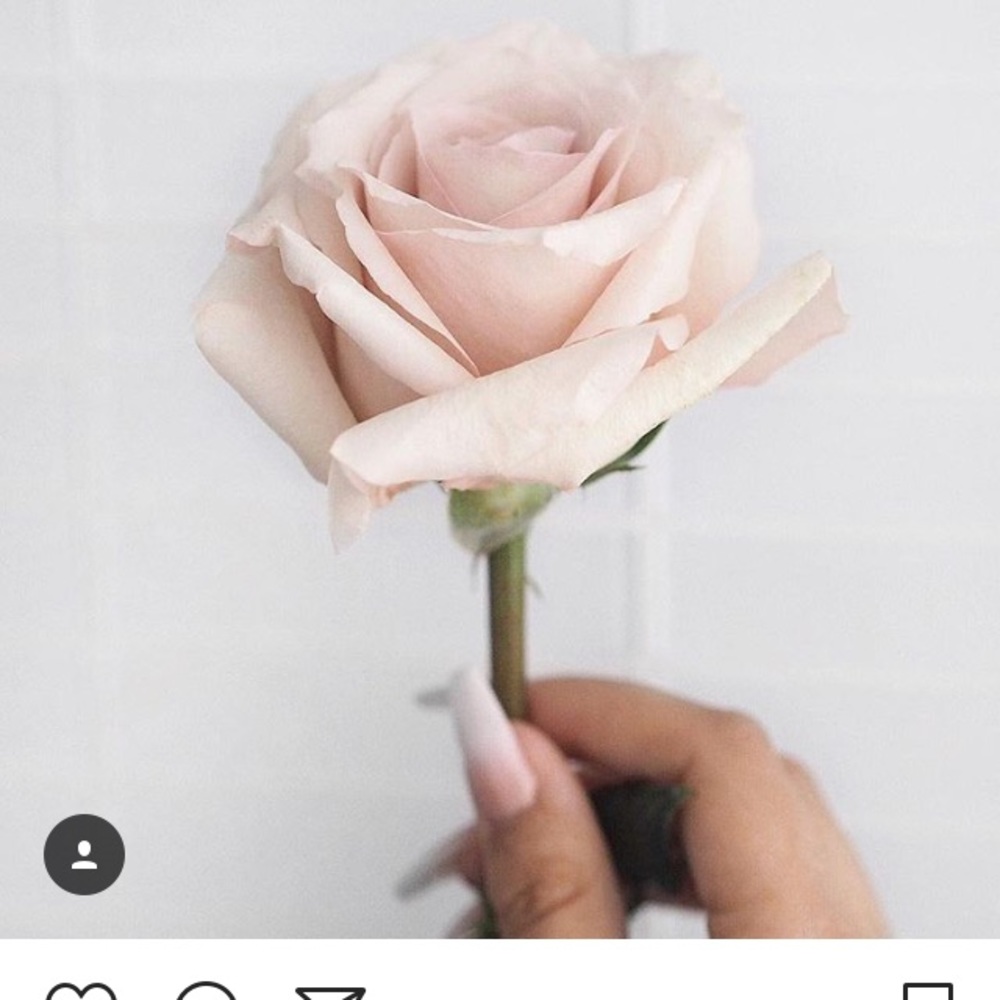Open comments on this post
This screenshot has width=1000, height=1000.
click(x=206, y=992)
